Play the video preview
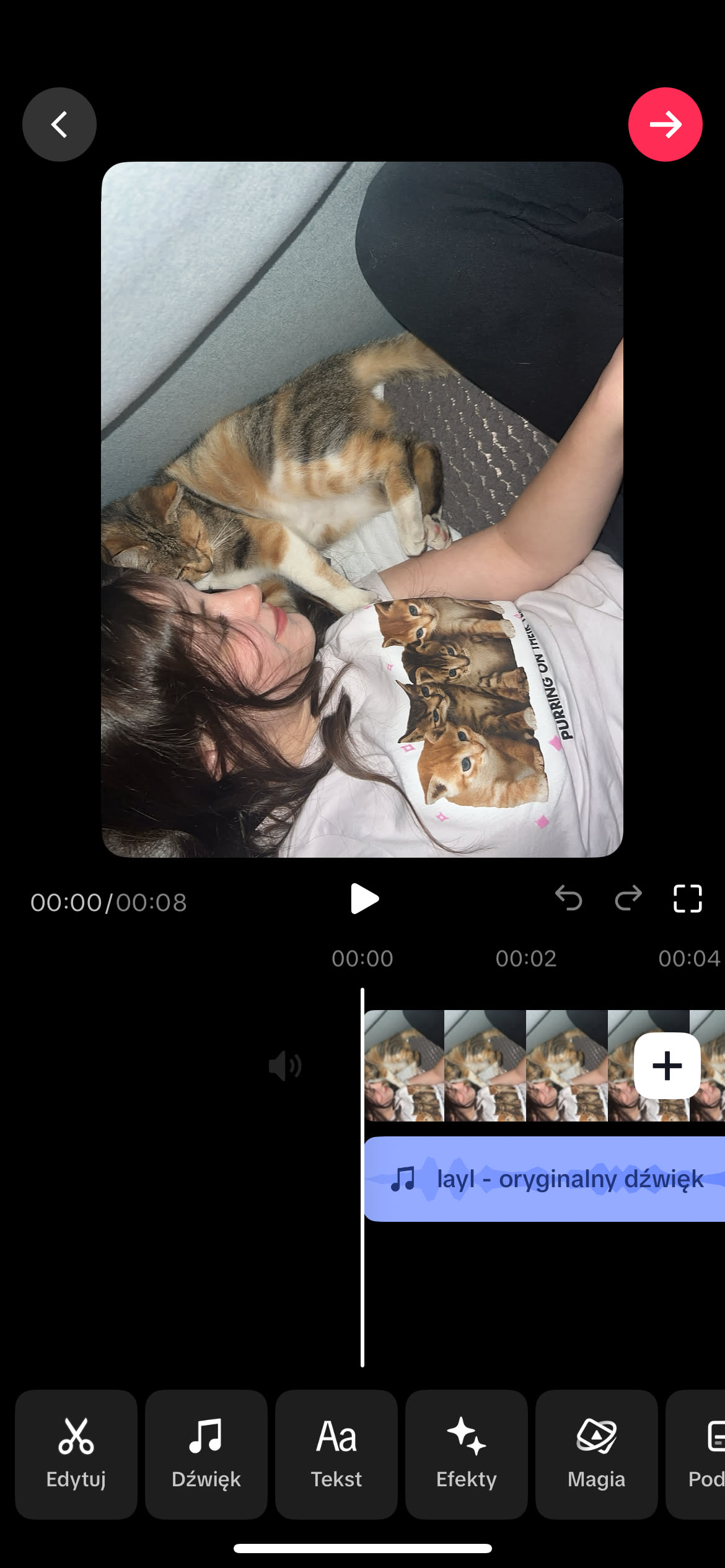Image resolution: width=725 pixels, height=1568 pixels. [364, 899]
